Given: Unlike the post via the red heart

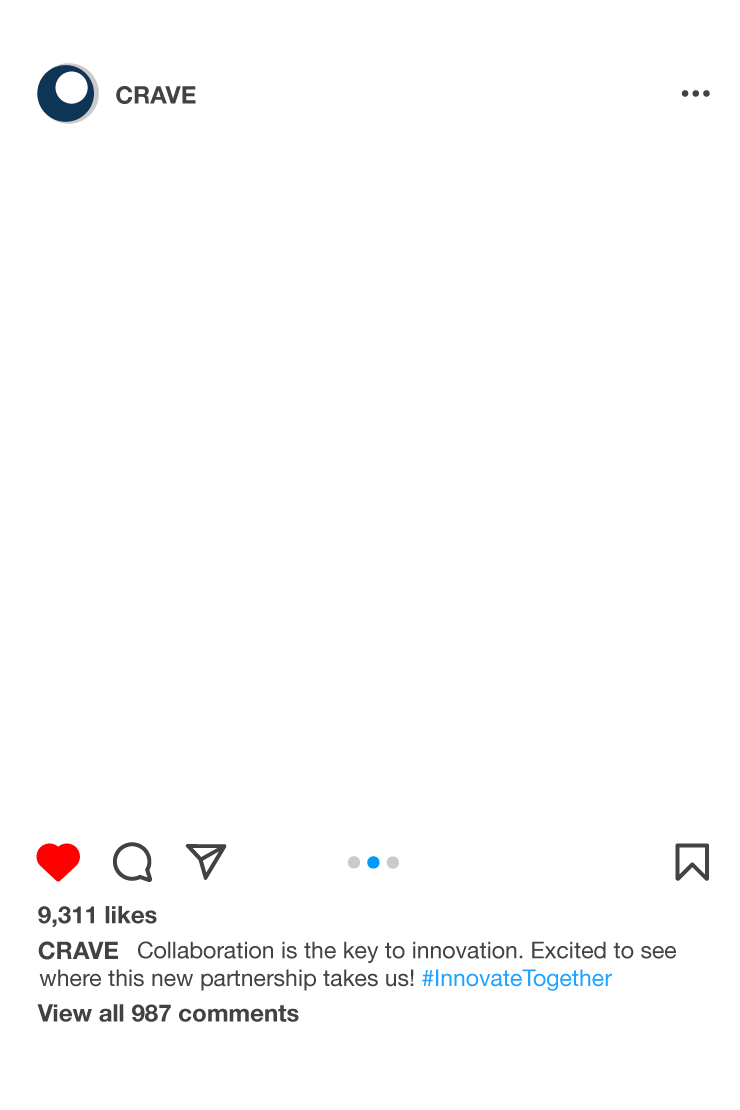Looking at the screenshot, I should point(58,862).
